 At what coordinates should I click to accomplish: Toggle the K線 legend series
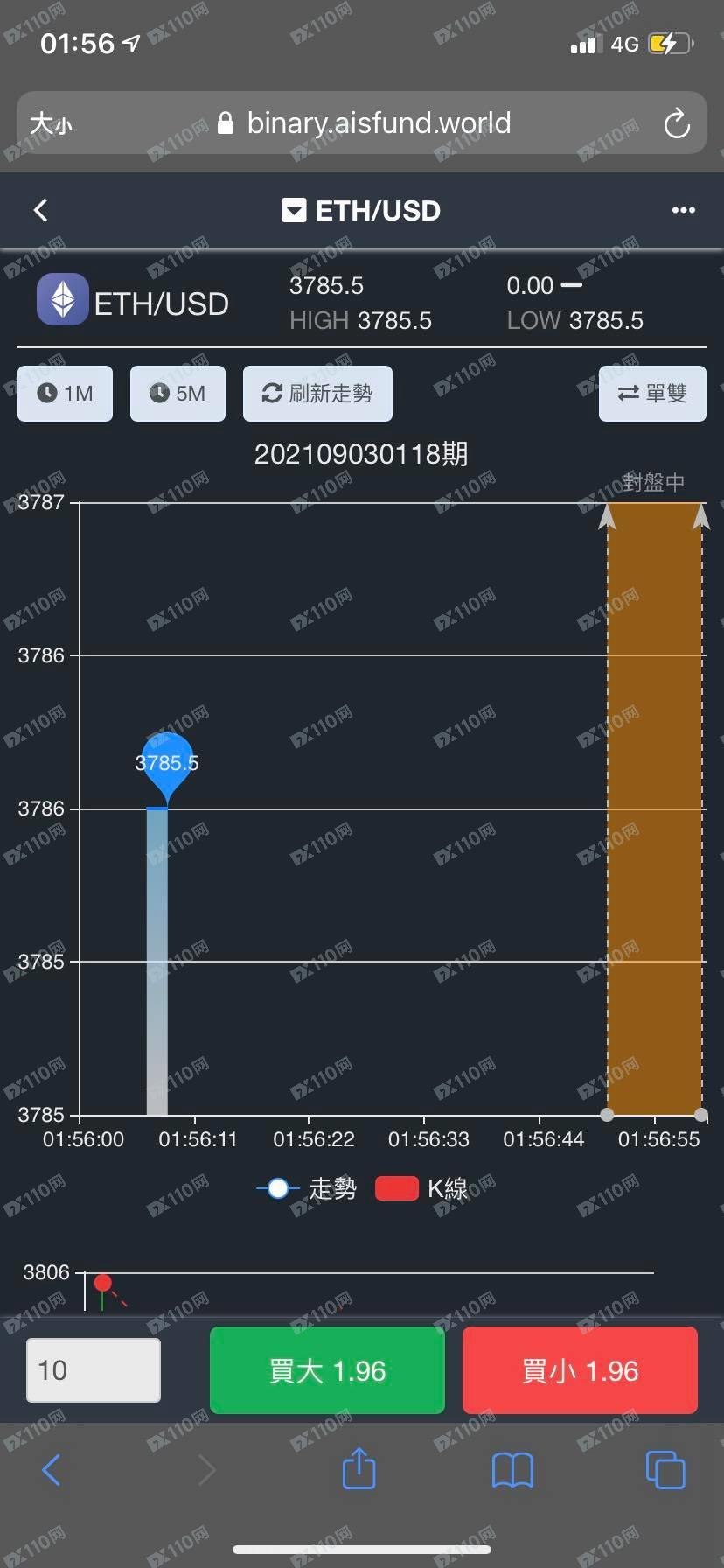click(x=421, y=1188)
